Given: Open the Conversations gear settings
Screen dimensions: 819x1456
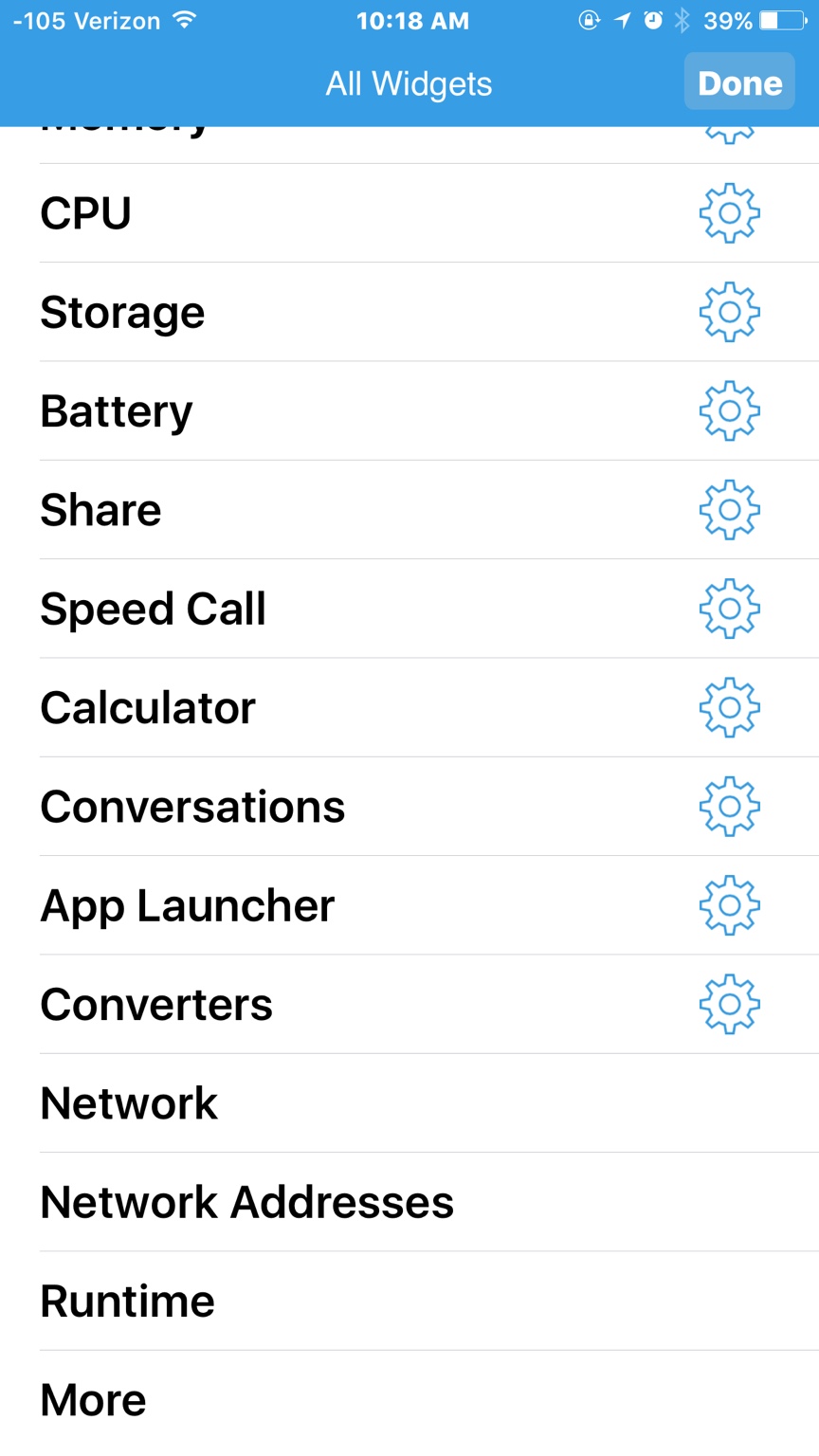Looking at the screenshot, I should (729, 807).
